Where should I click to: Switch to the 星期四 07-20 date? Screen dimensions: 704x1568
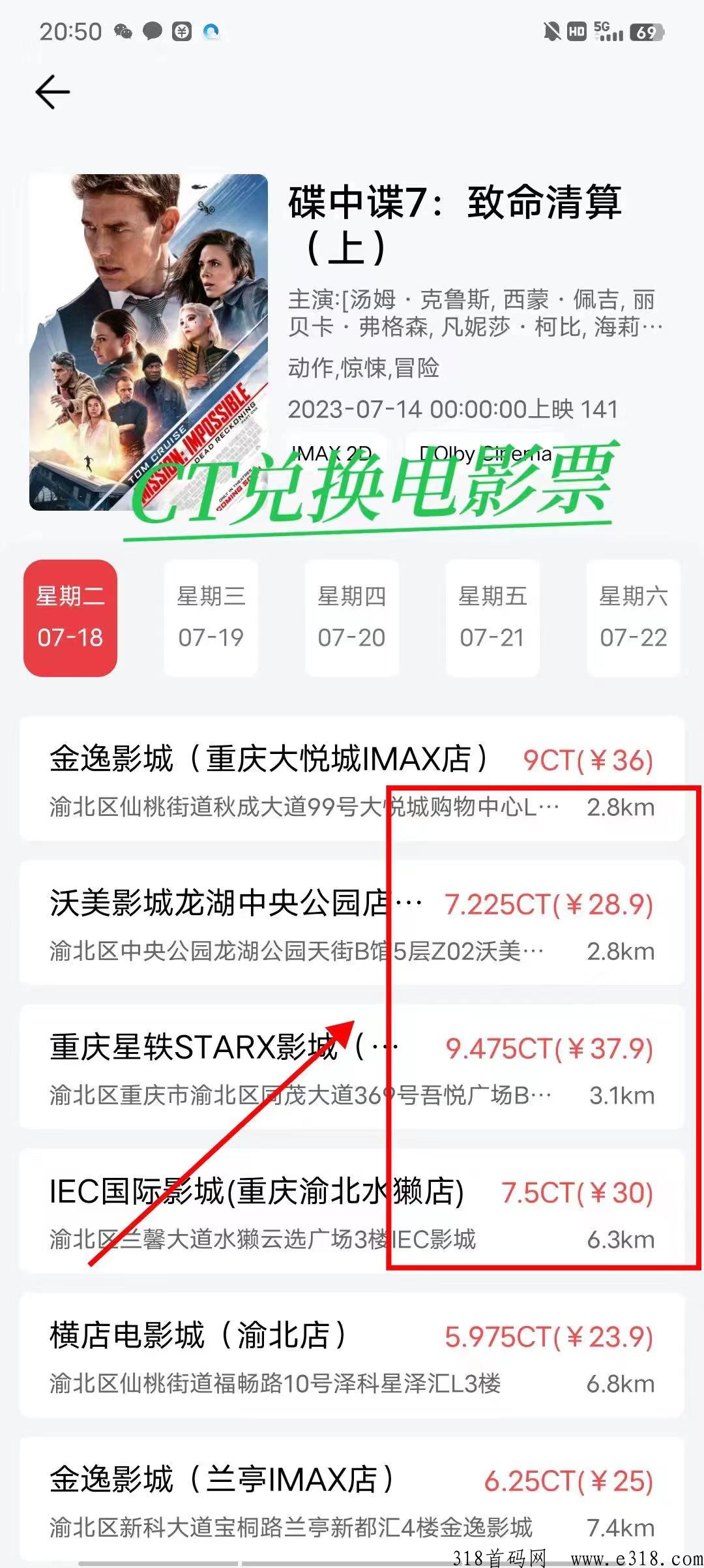point(351,617)
